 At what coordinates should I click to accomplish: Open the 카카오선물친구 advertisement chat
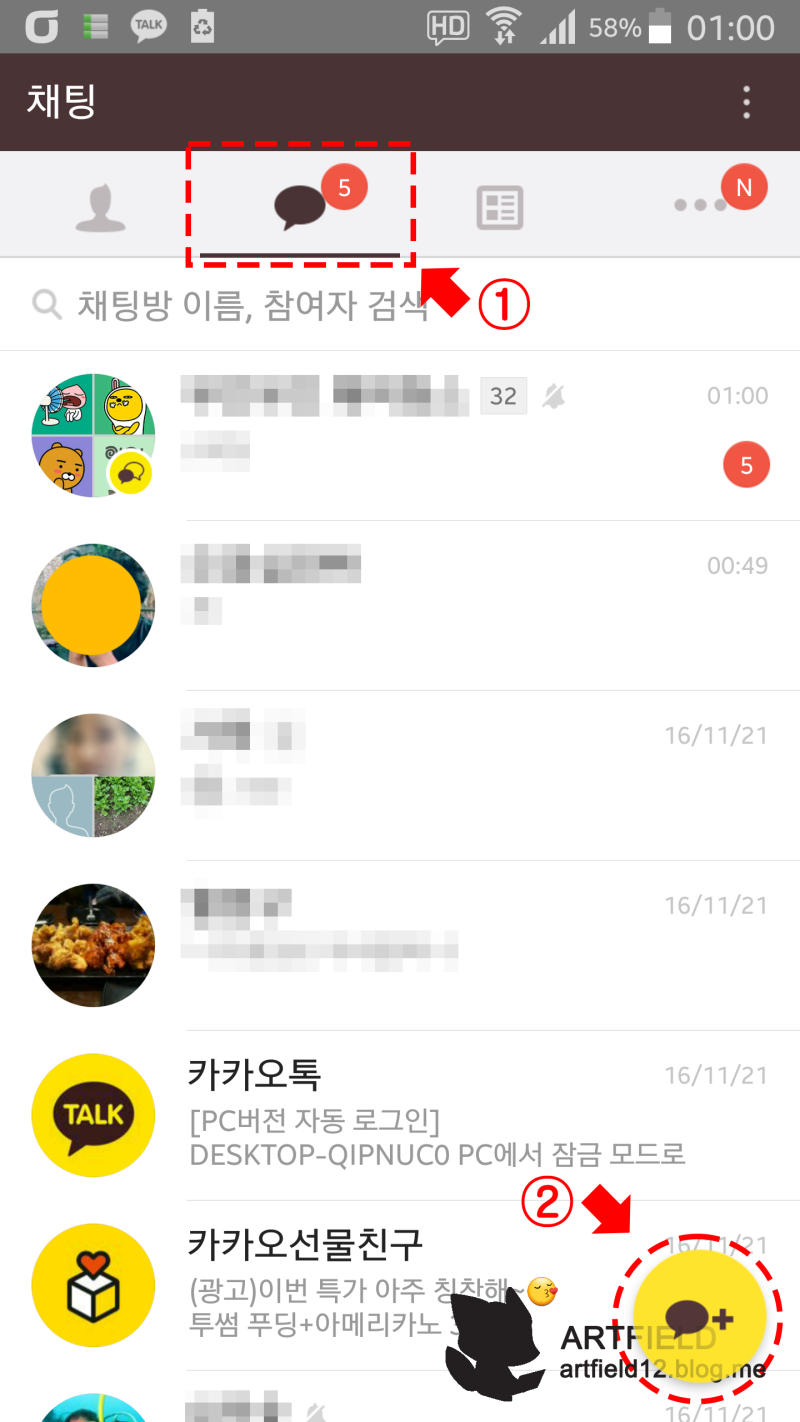300,1285
